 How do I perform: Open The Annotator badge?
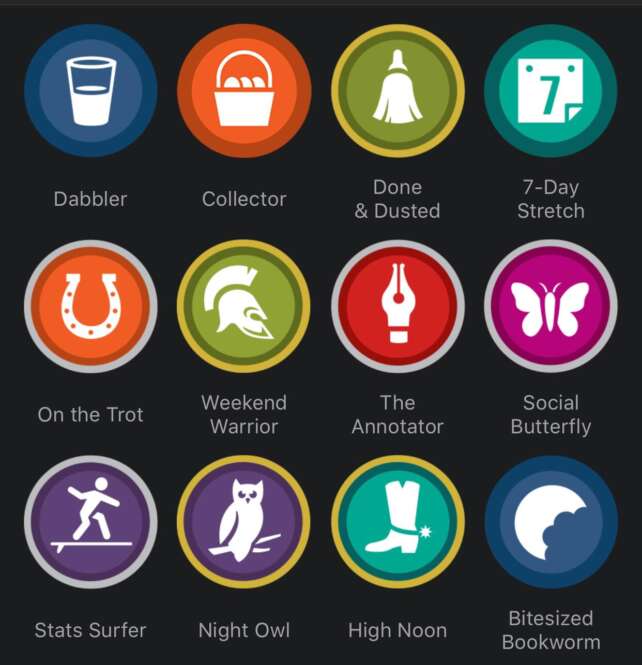pyautogui.click(x=398, y=306)
